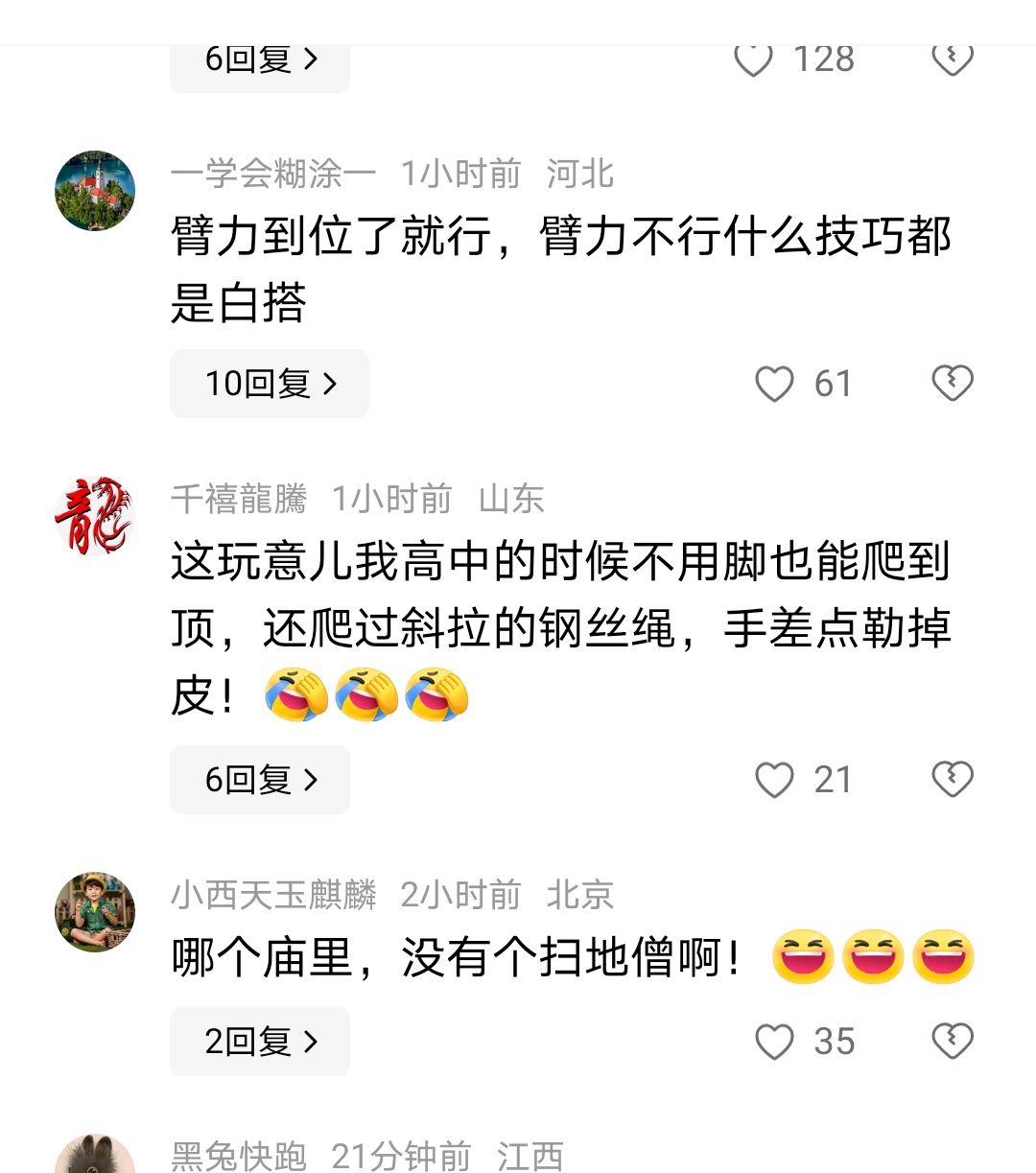Dislike 小西天玉麒麟's comment
The width and height of the screenshot is (1036, 1173).
click(x=952, y=1042)
